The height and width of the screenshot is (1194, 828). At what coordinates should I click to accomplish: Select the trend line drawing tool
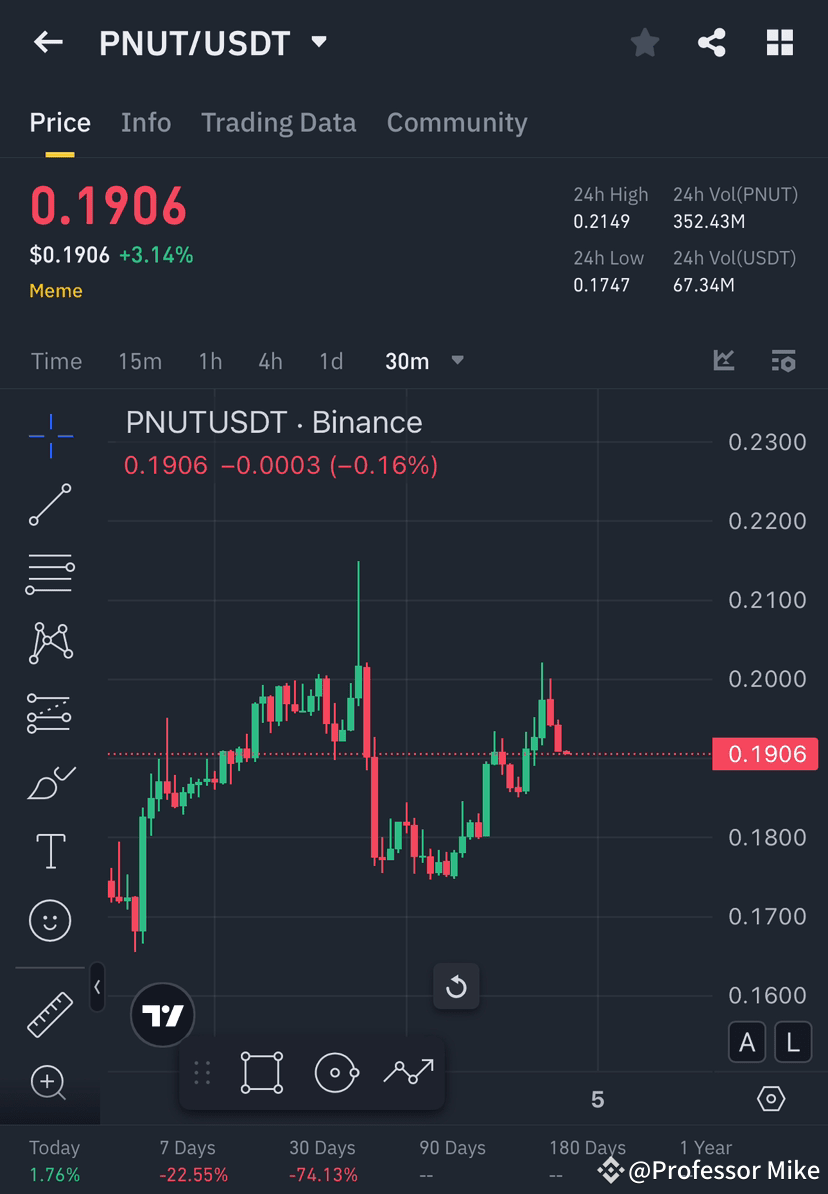click(50, 505)
